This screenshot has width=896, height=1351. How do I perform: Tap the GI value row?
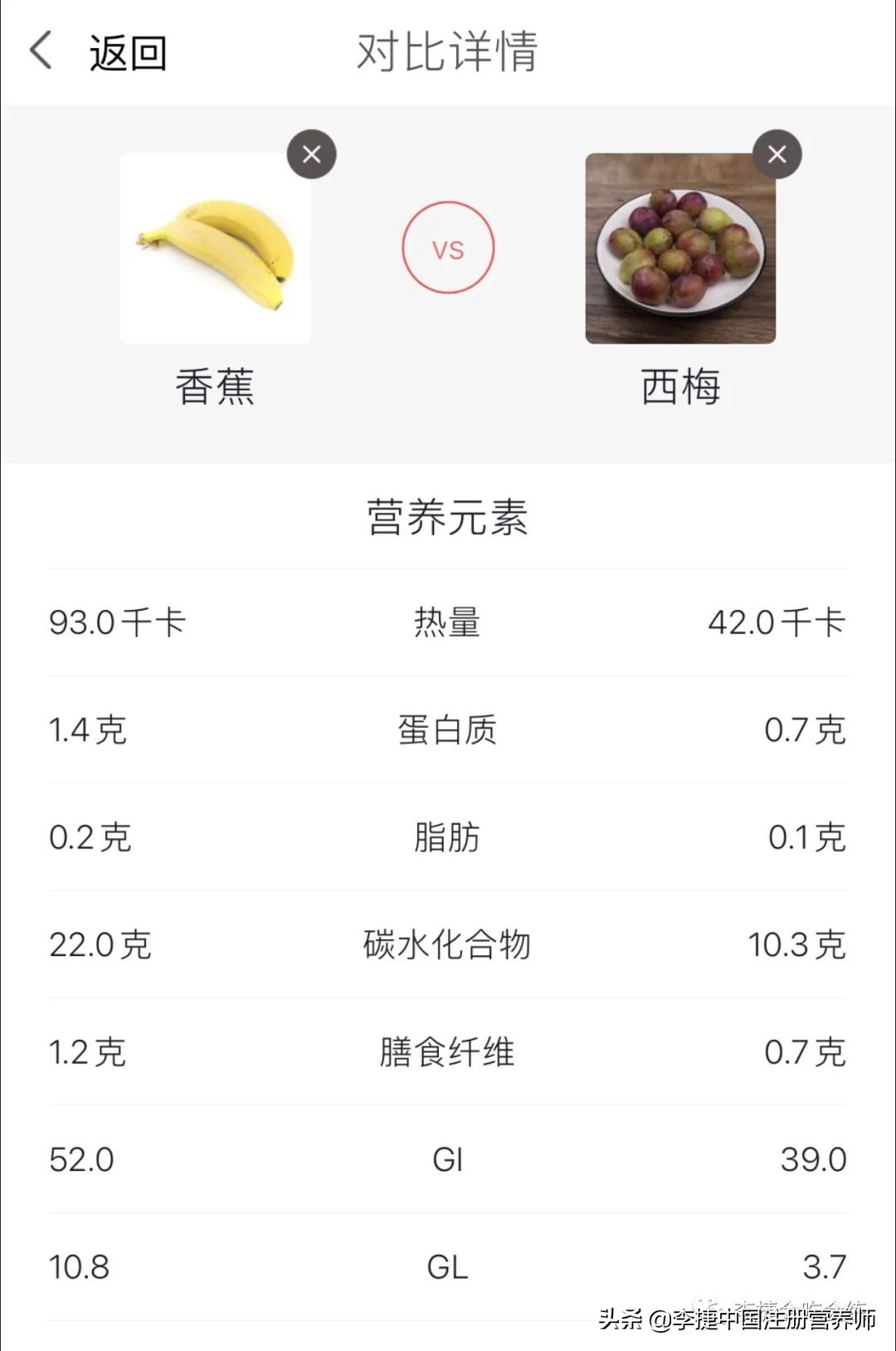point(448,1160)
